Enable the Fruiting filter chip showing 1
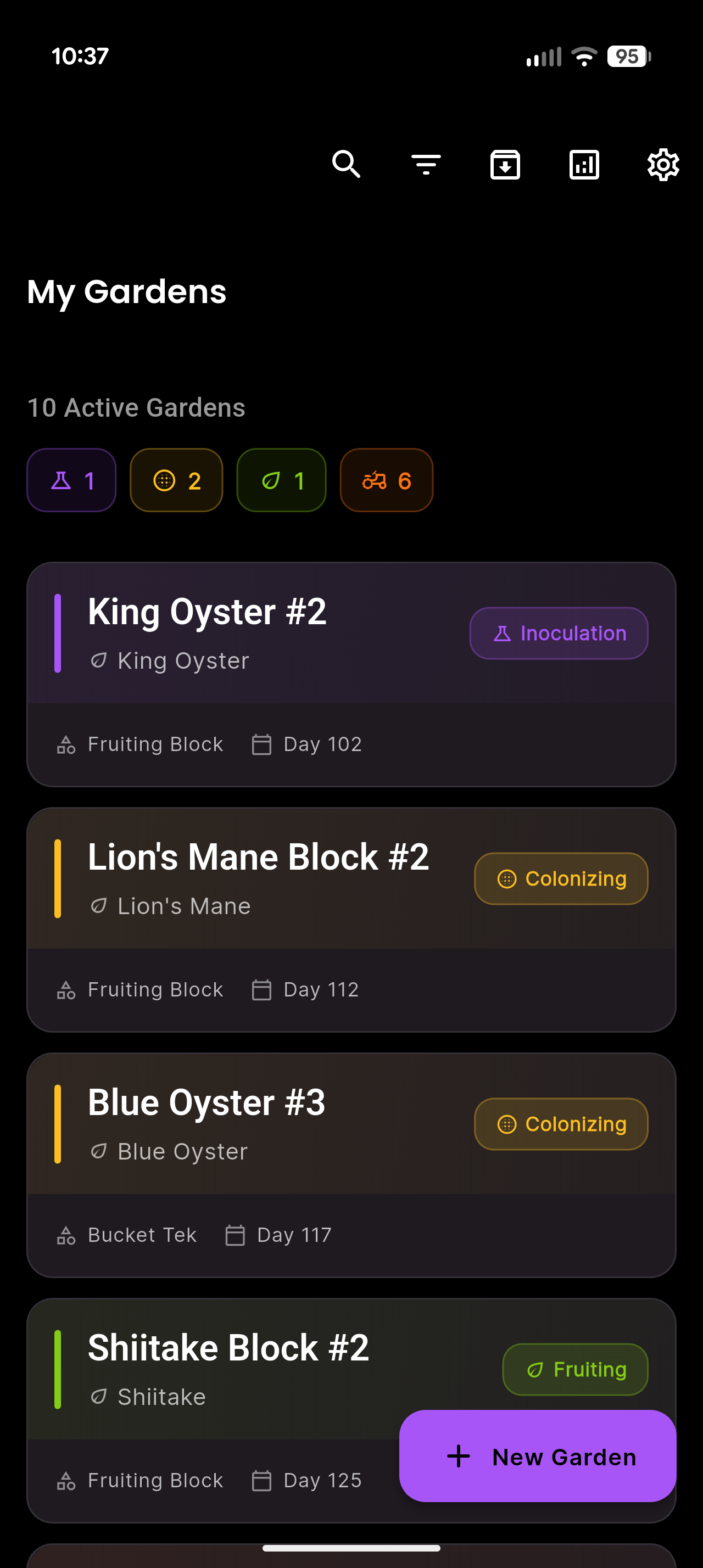This screenshot has height=1568, width=703. (x=281, y=480)
